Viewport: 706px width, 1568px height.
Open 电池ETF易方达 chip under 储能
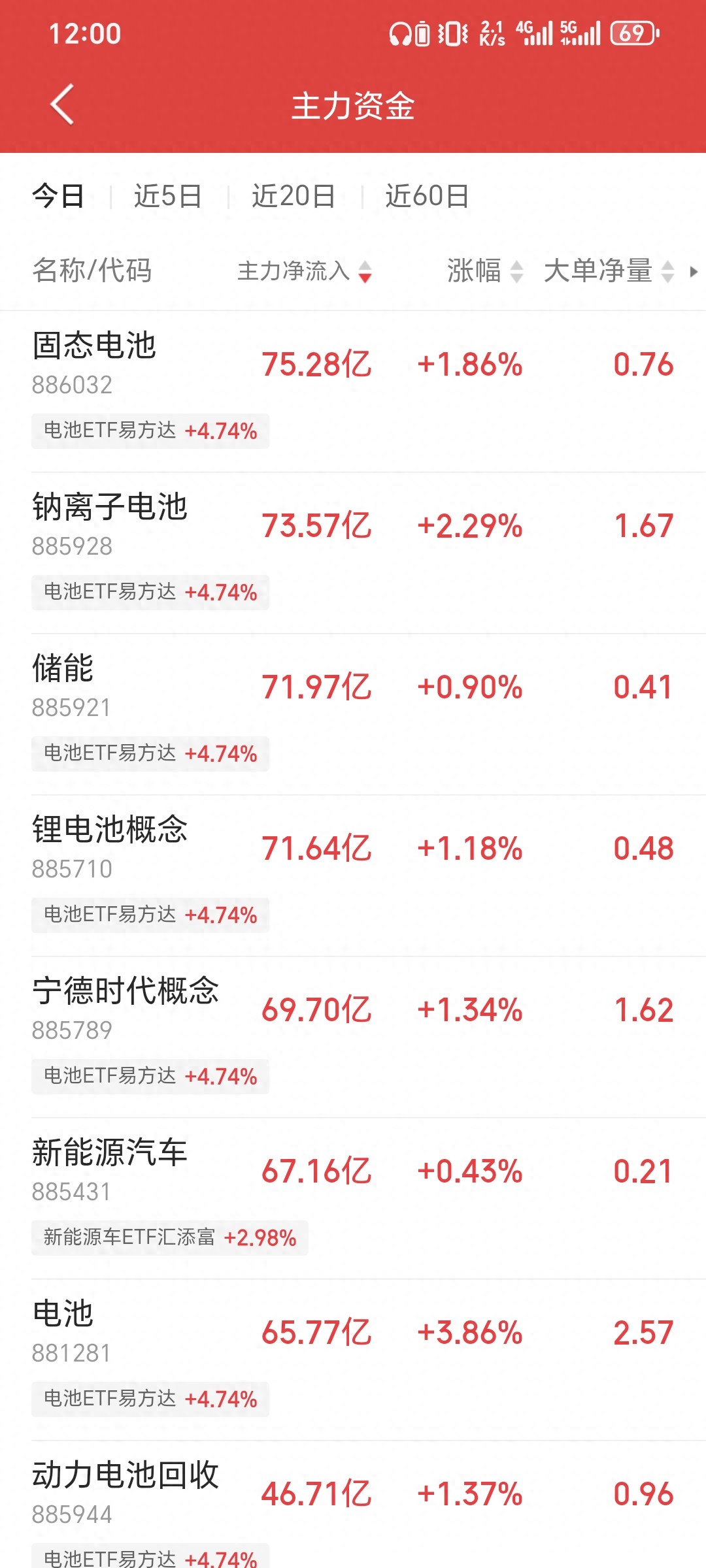150,753
